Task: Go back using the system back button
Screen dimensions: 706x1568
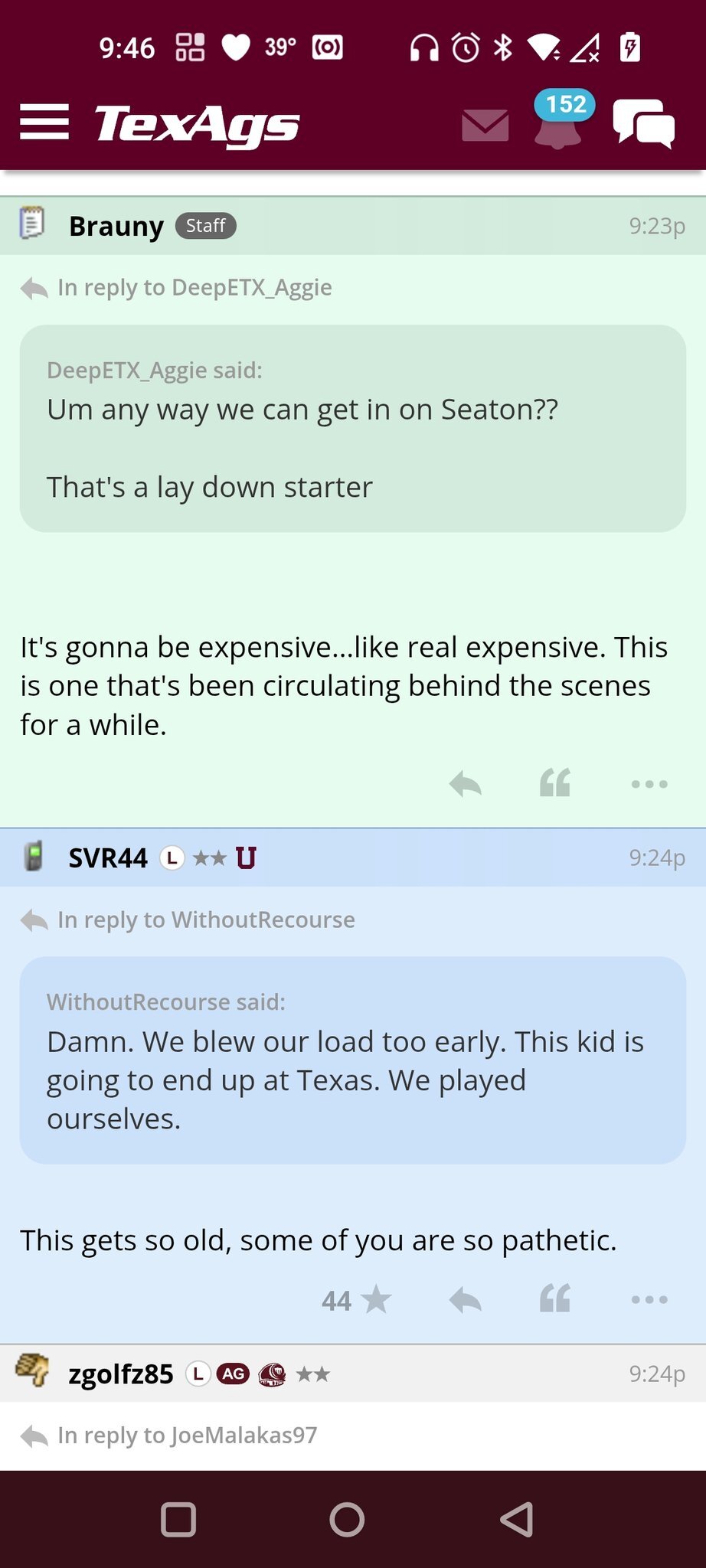Action: pos(517,1519)
